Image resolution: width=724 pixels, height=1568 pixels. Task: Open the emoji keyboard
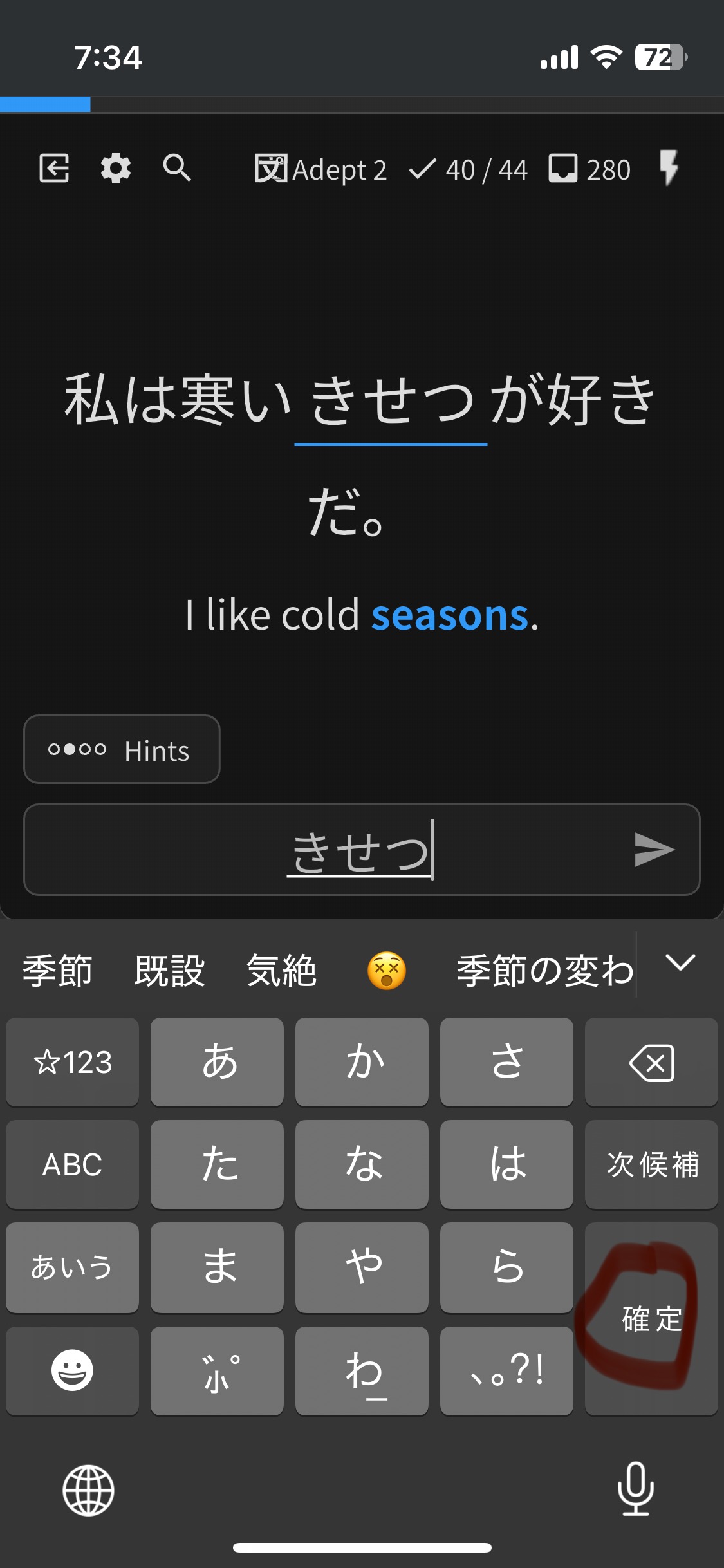tap(72, 1370)
